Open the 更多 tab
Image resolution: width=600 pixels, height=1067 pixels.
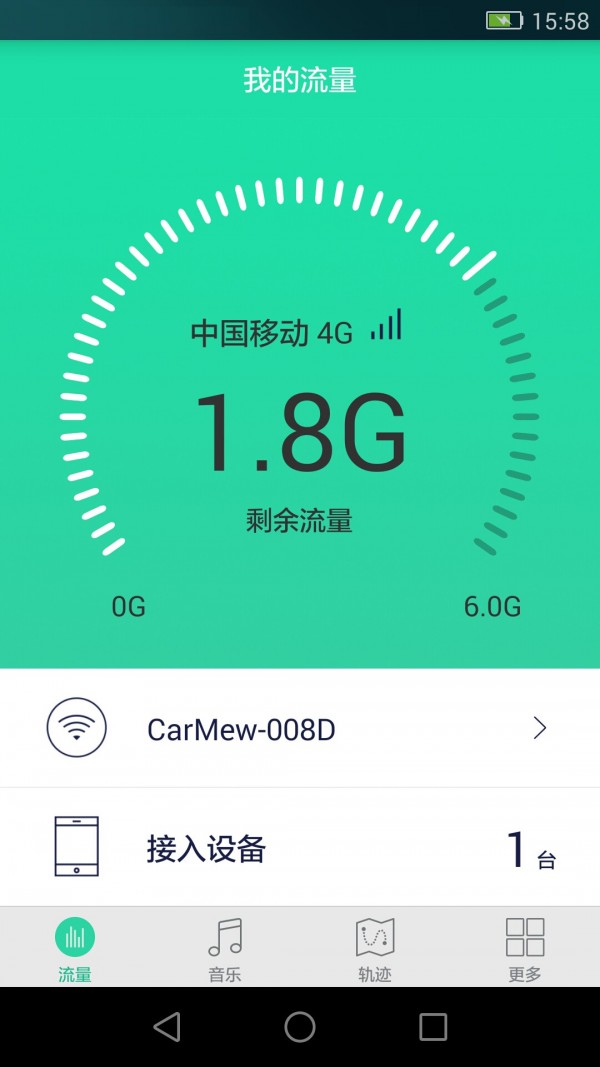coord(524,948)
